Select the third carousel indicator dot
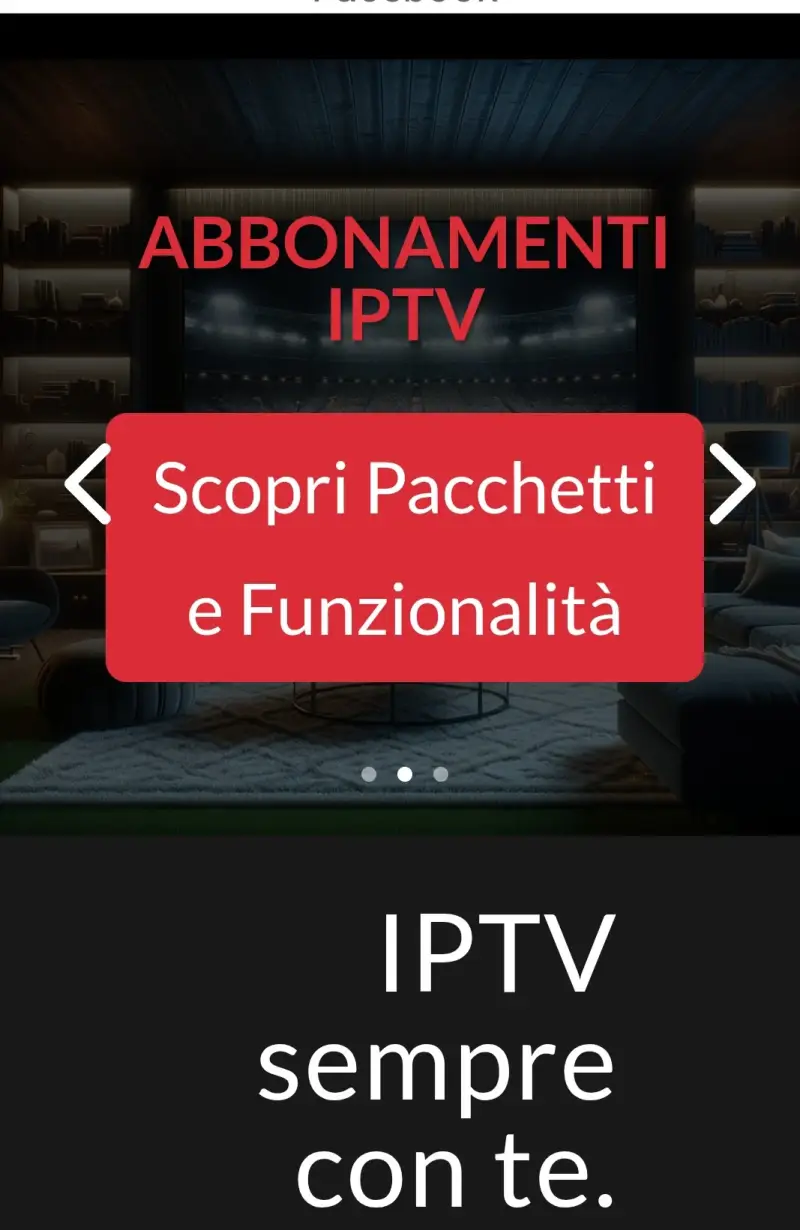 coord(441,774)
